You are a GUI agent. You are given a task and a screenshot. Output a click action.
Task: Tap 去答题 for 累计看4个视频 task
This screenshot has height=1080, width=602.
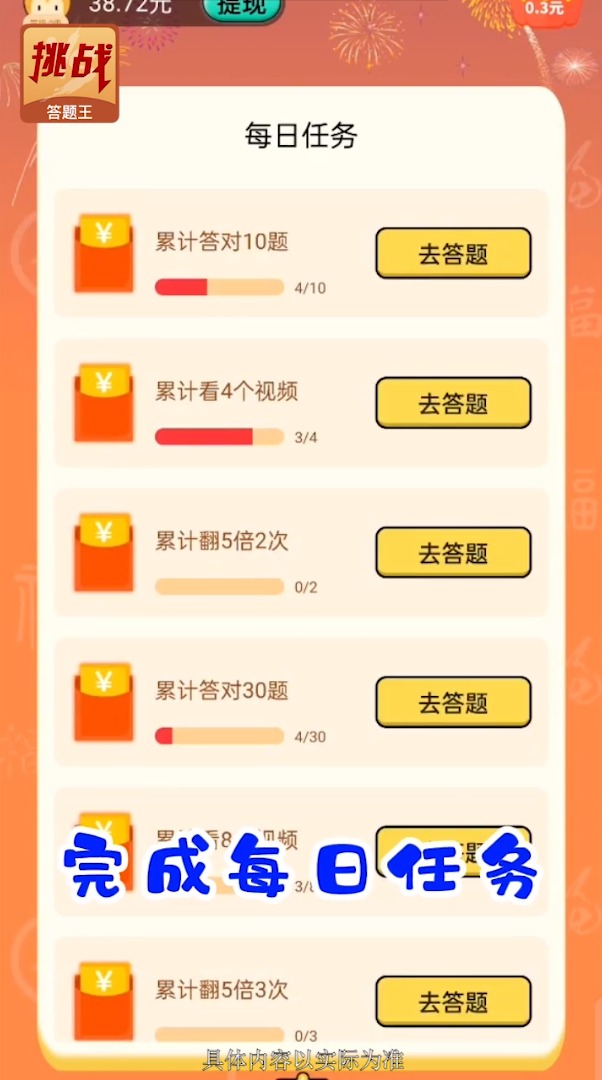[453, 403]
